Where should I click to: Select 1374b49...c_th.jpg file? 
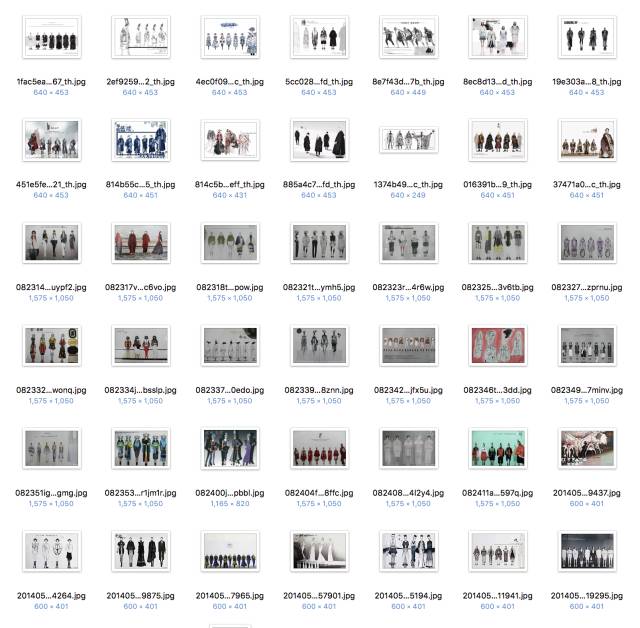(408, 141)
